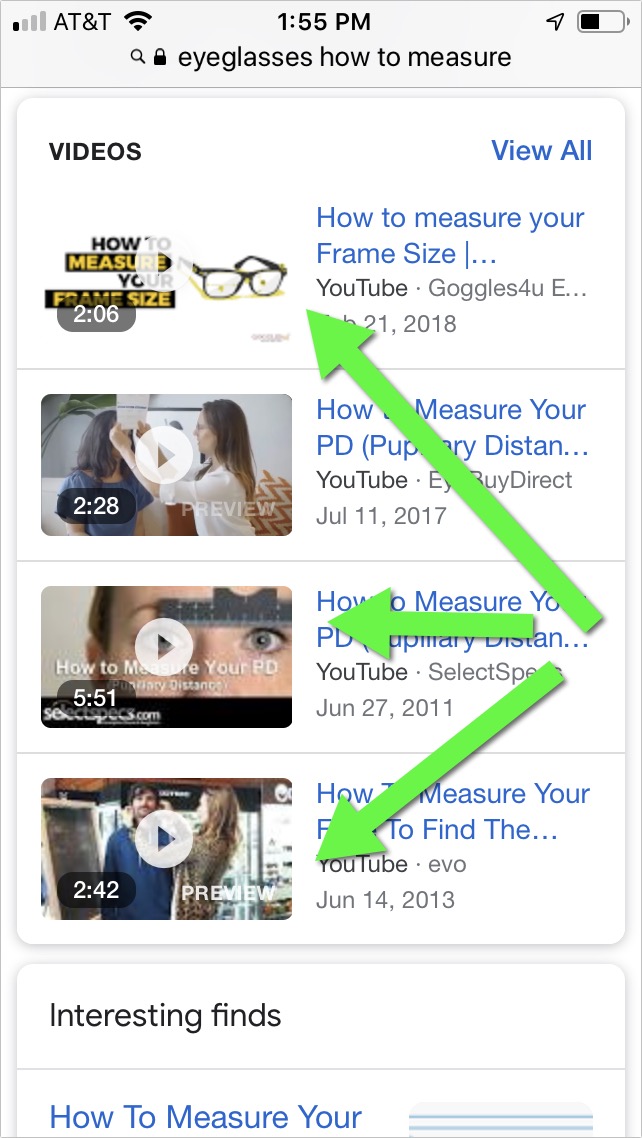Open the Goggles4u frame size video thumbnail
642x1138 pixels.
(x=166, y=273)
